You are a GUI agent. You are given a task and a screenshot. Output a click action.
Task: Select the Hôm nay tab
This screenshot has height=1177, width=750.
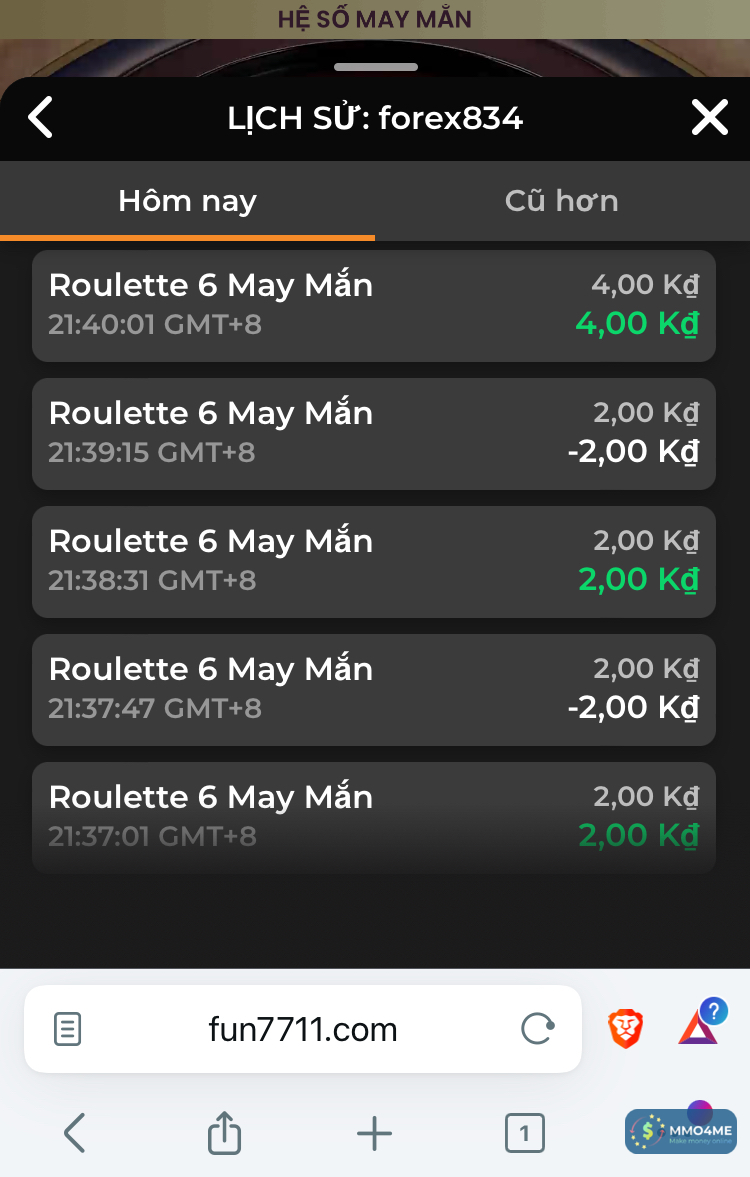point(187,201)
